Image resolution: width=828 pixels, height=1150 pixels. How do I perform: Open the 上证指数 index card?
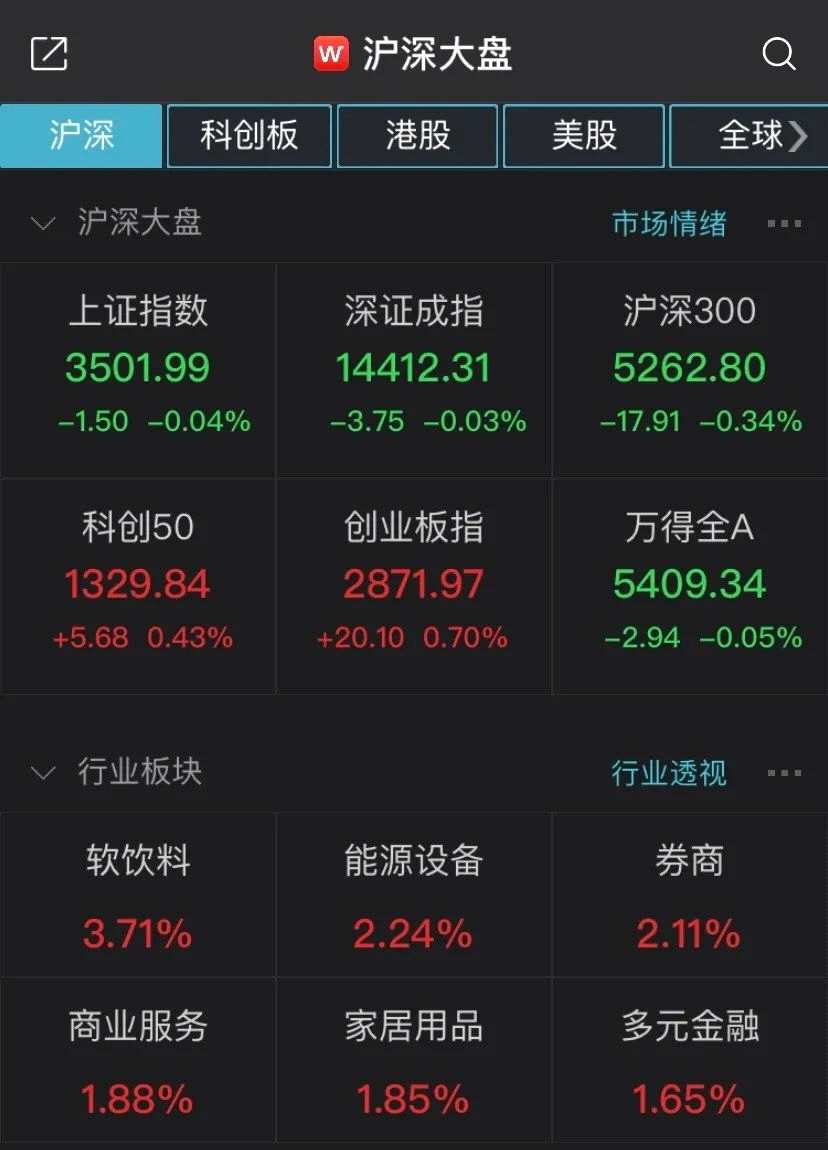[138, 367]
